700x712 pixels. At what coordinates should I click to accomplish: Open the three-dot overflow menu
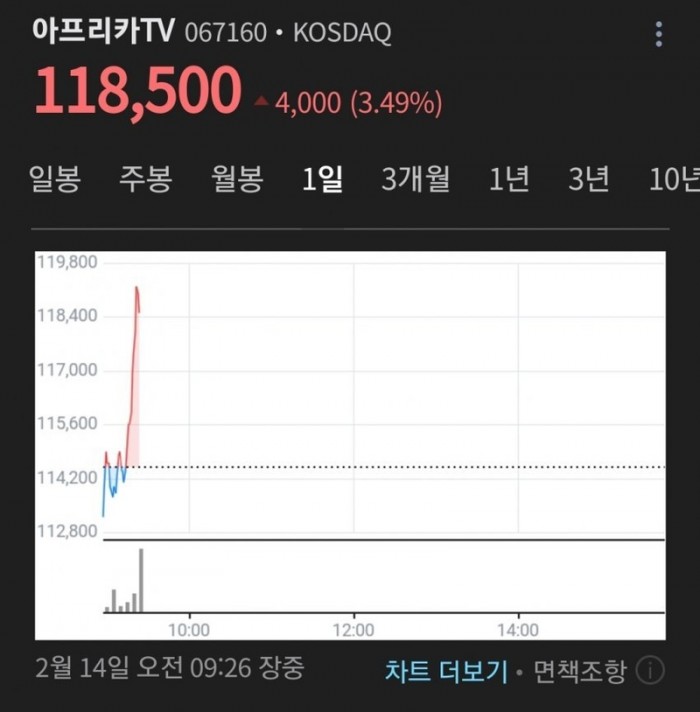coord(658,34)
